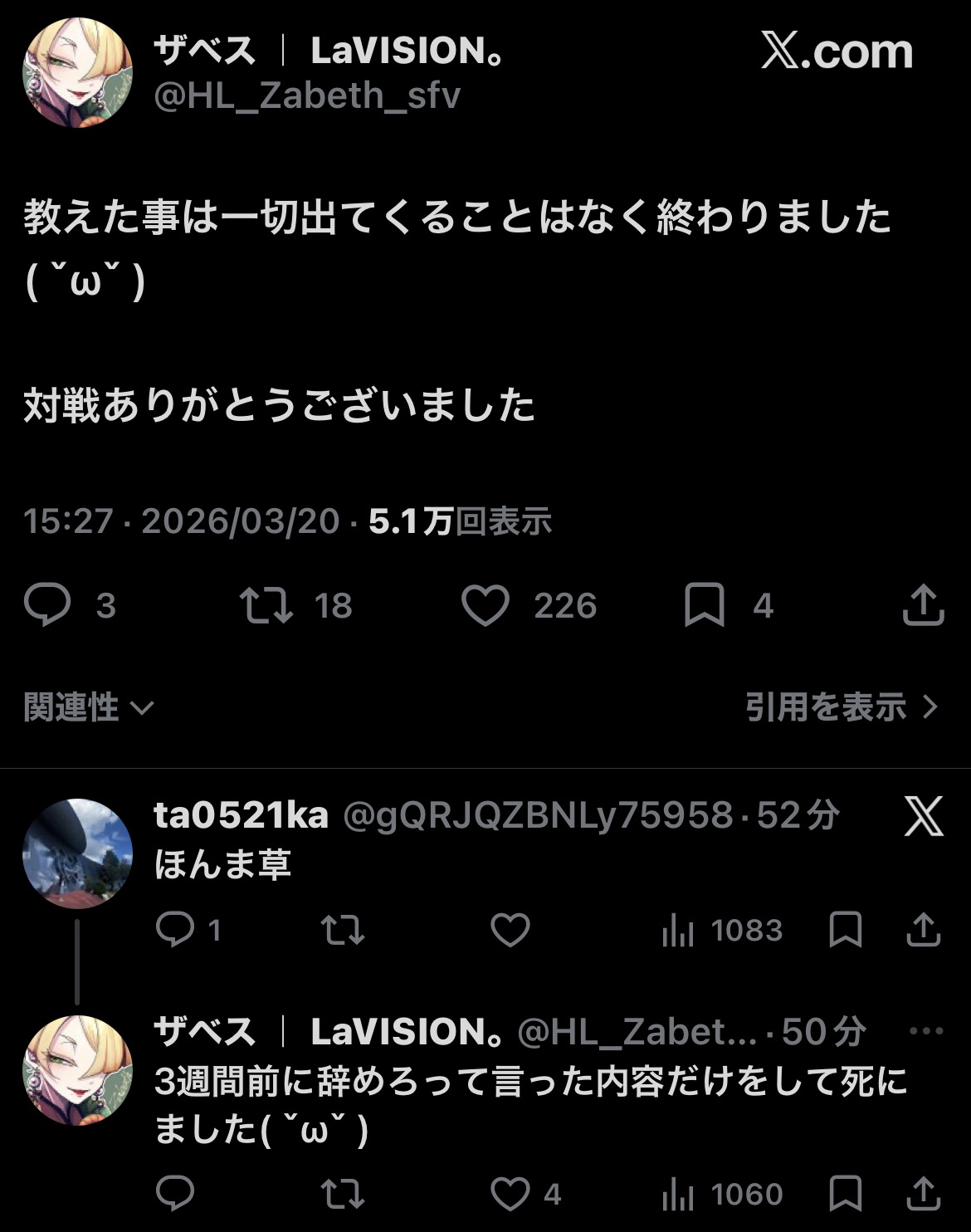Screen dimensions: 971x1232
Task: Reply to the main post by ザベス
Action: coord(47,605)
